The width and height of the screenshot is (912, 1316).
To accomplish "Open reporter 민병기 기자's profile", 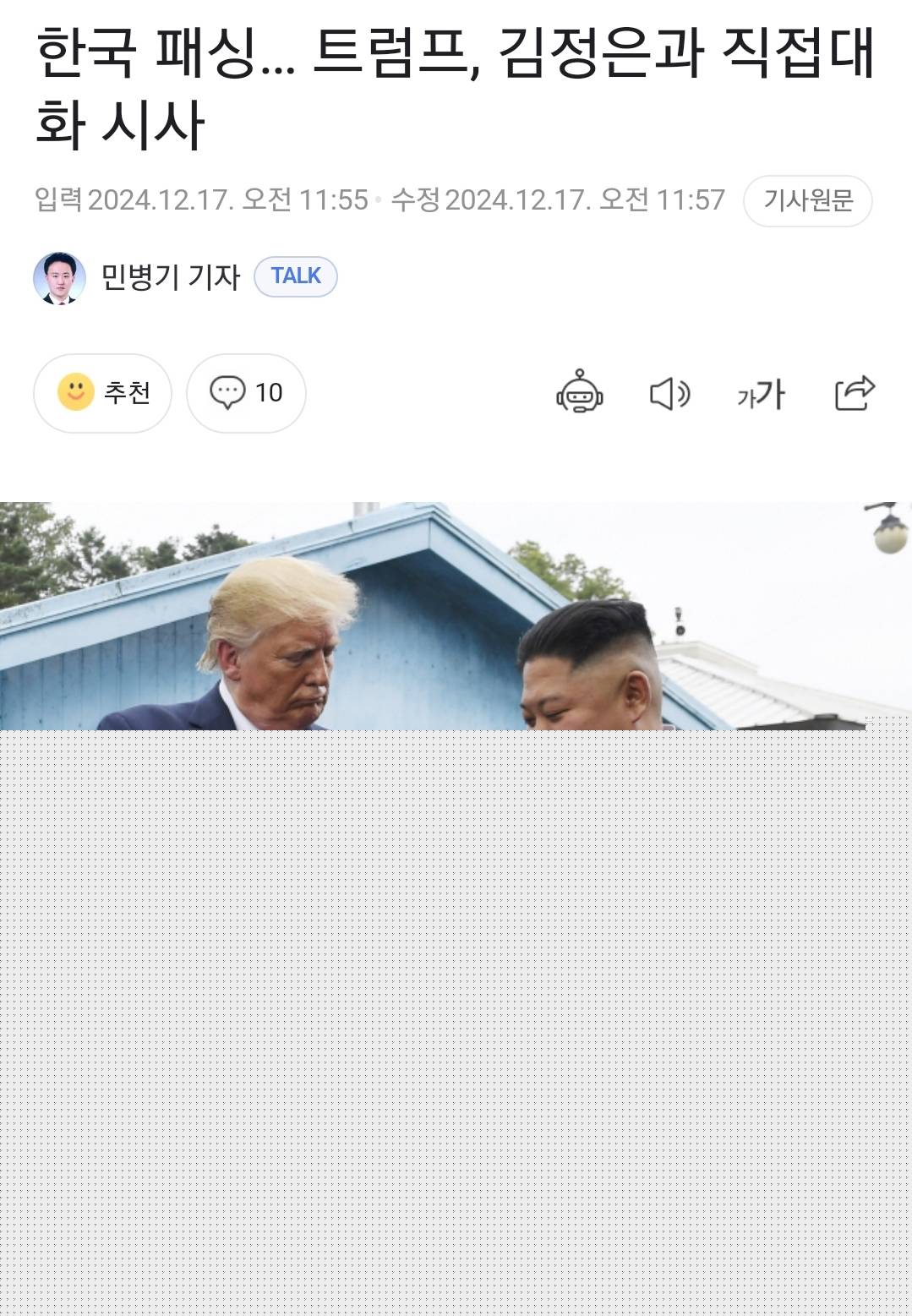I will pos(169,277).
